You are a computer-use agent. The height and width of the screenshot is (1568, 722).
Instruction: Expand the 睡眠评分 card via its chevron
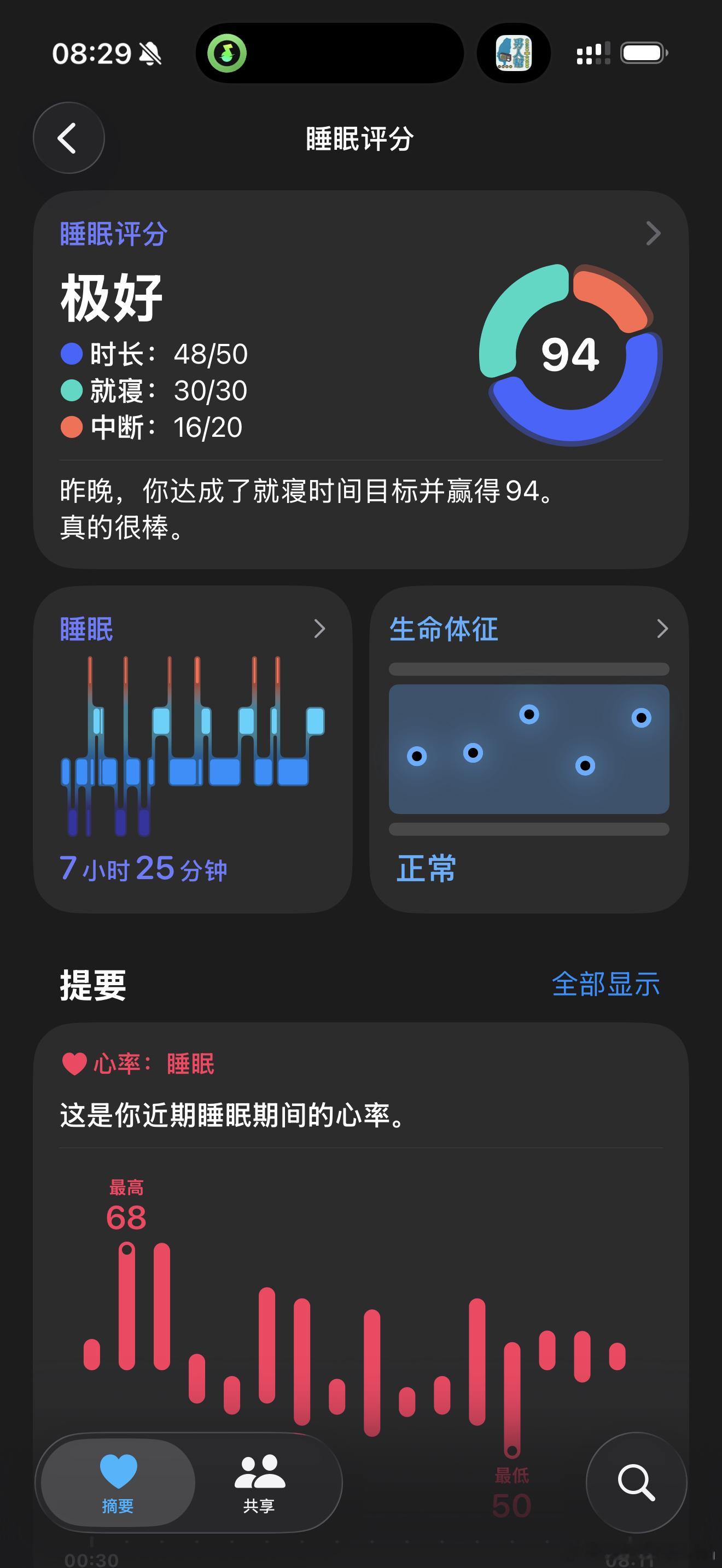653,232
